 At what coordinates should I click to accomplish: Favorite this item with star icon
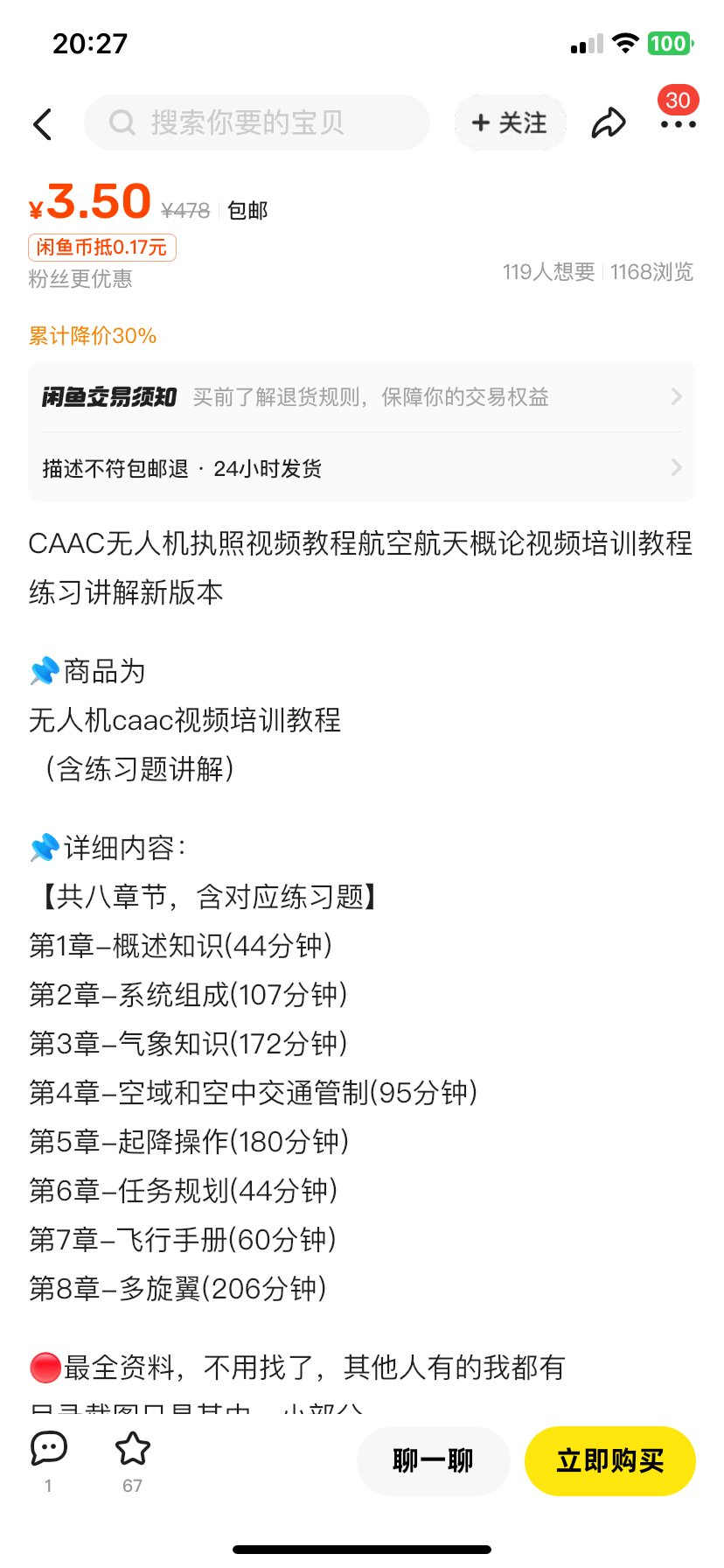pyautogui.click(x=133, y=1449)
